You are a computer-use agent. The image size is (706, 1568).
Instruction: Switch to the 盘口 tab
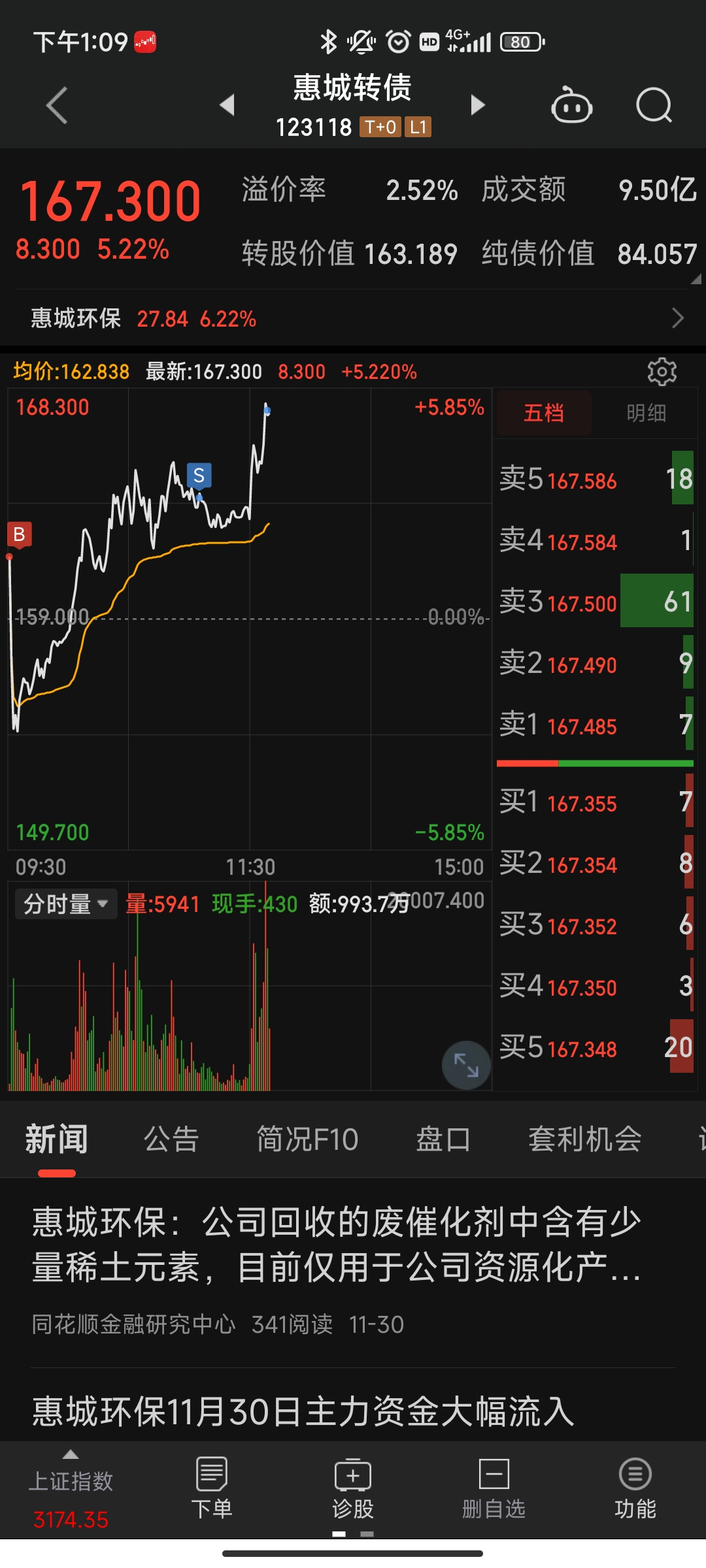tap(443, 1139)
